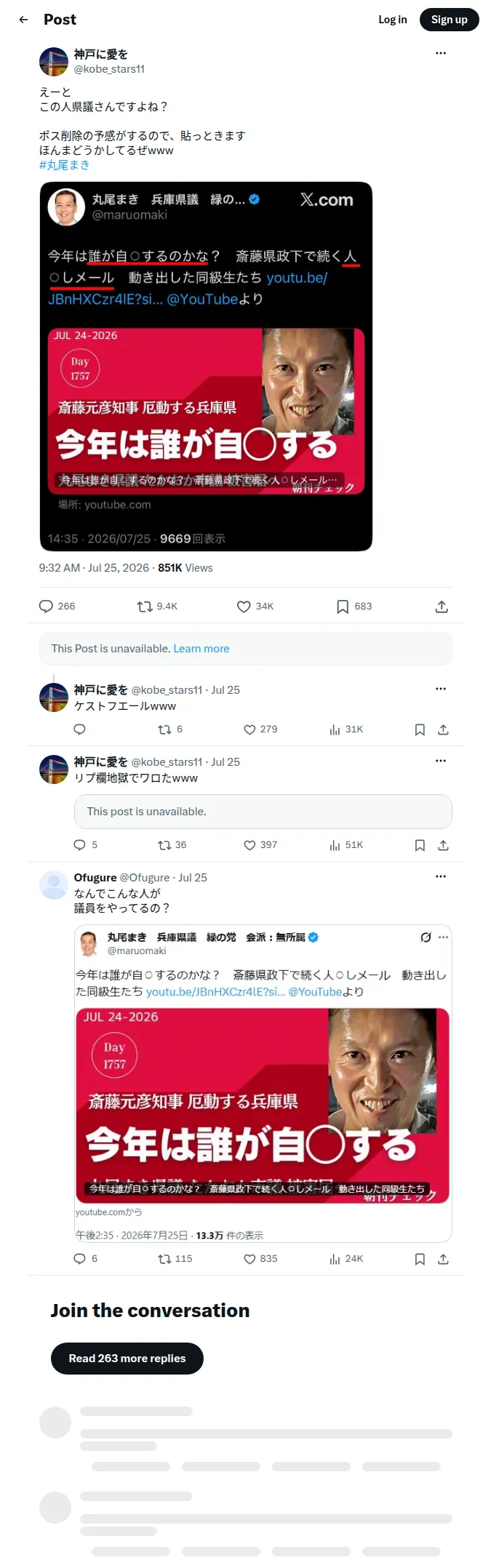
Task: Repost the main post with 9.4K reposts
Action: click(157, 606)
